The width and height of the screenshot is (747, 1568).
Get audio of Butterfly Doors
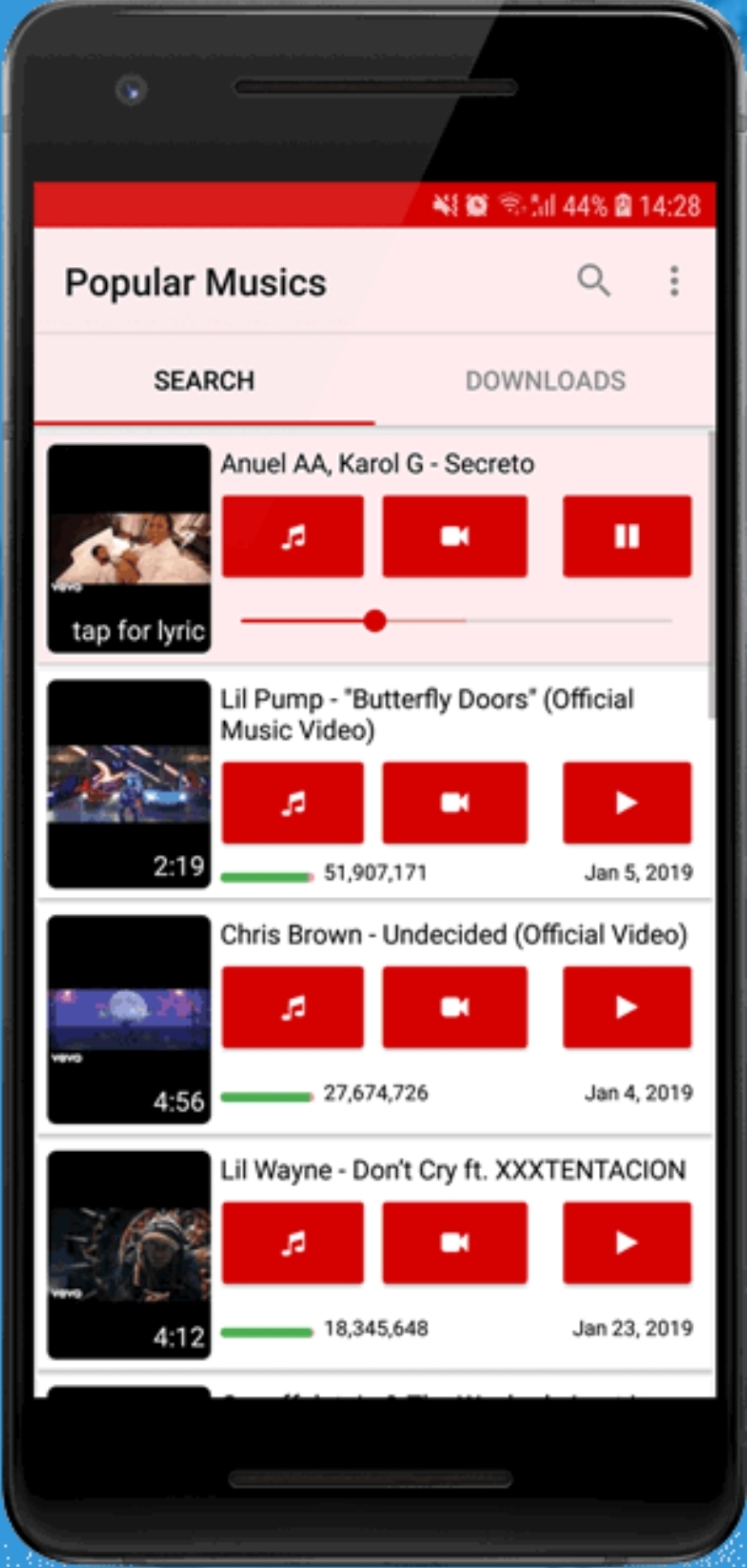[x=293, y=802]
